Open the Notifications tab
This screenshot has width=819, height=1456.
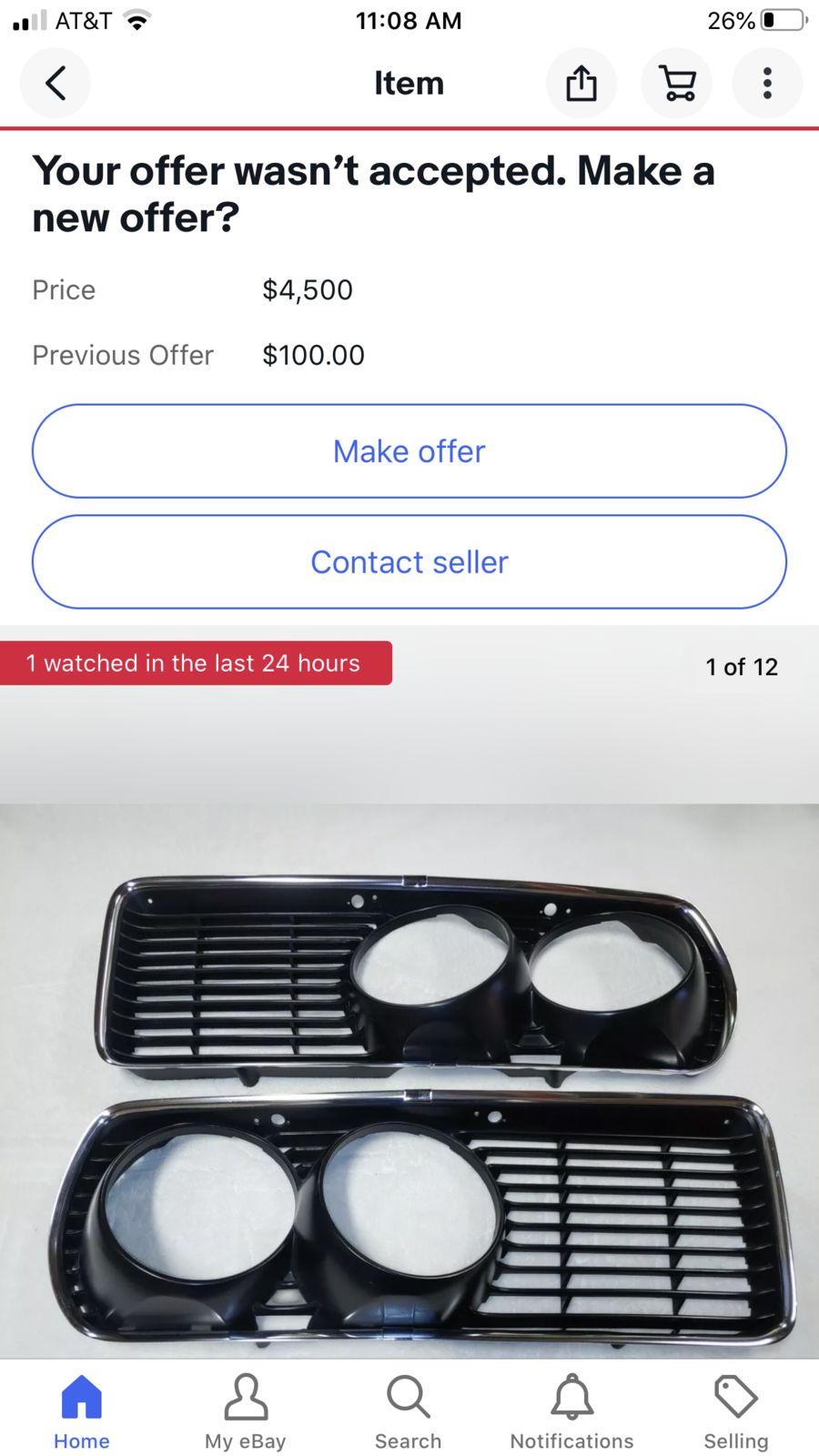[571, 1412]
